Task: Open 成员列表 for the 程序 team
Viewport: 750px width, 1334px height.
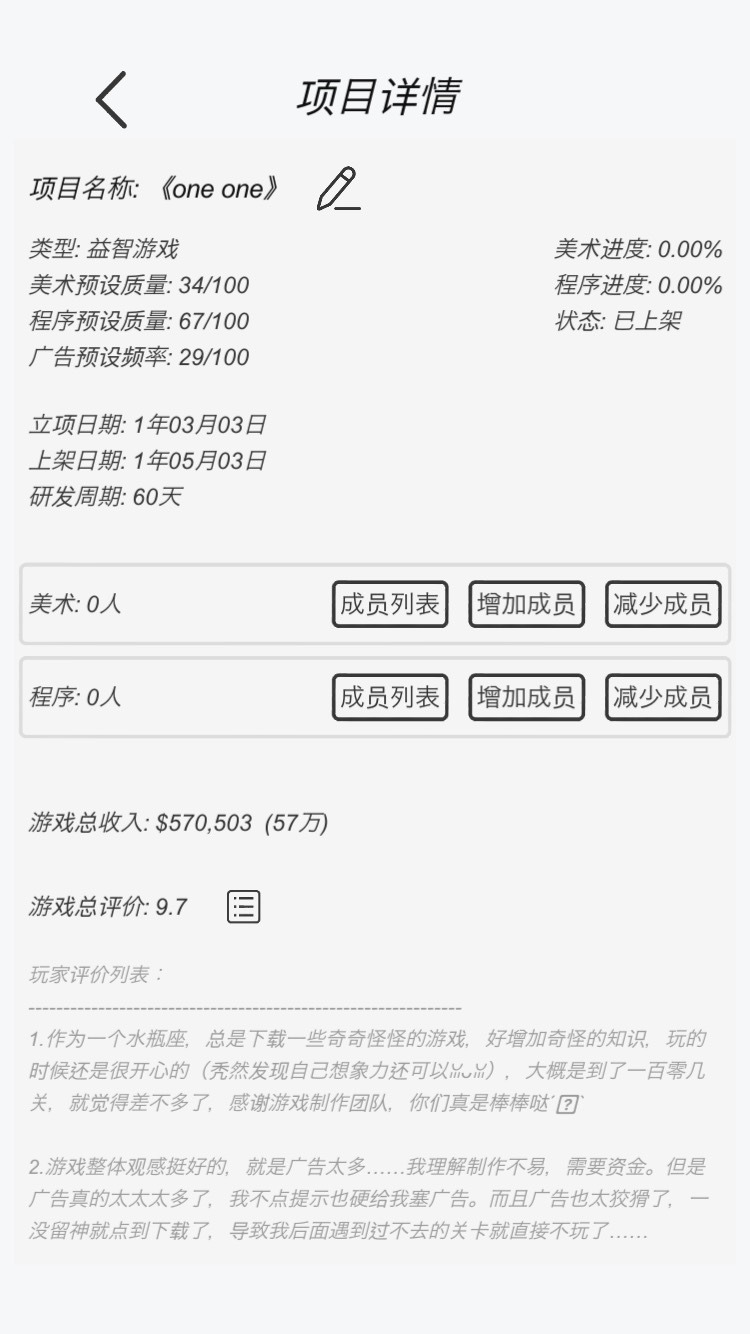Action: (389, 697)
